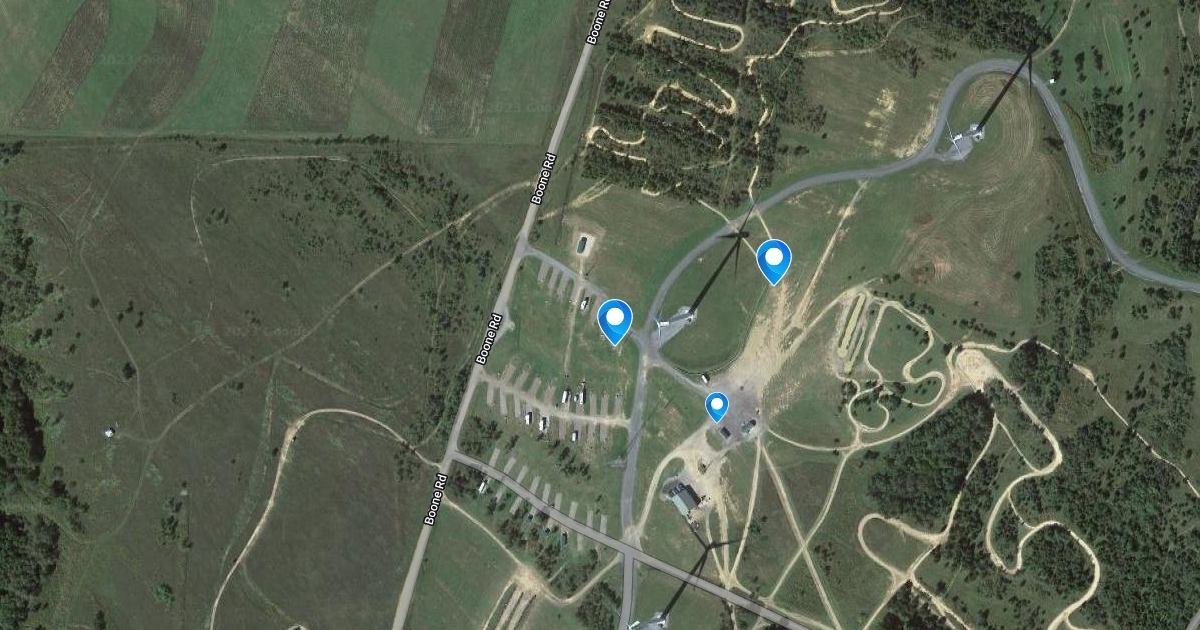
Task: Select the large pin nearest Boone Rd
Action: pyautogui.click(x=615, y=320)
